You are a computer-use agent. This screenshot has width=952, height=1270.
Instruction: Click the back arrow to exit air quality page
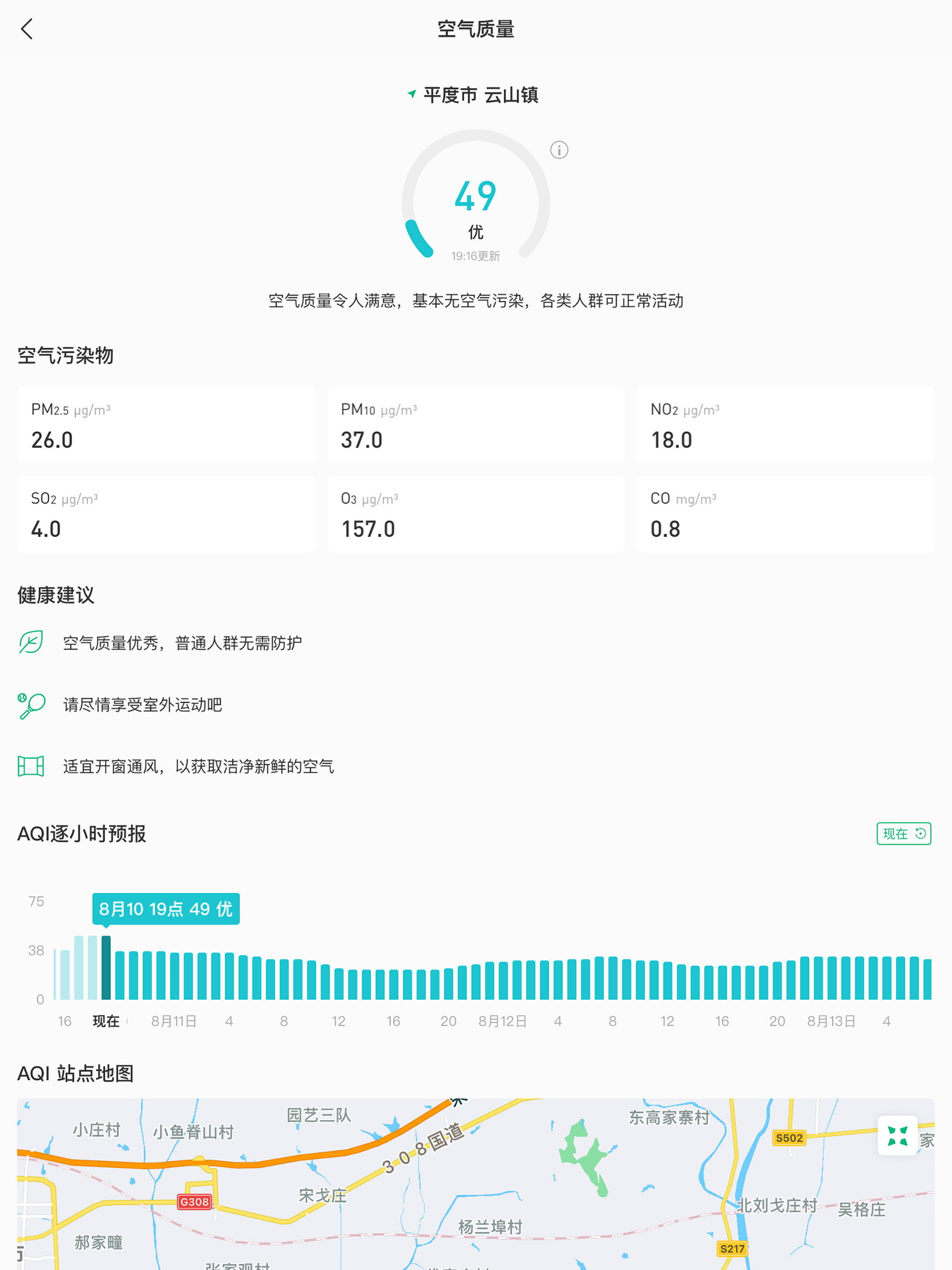(x=27, y=28)
